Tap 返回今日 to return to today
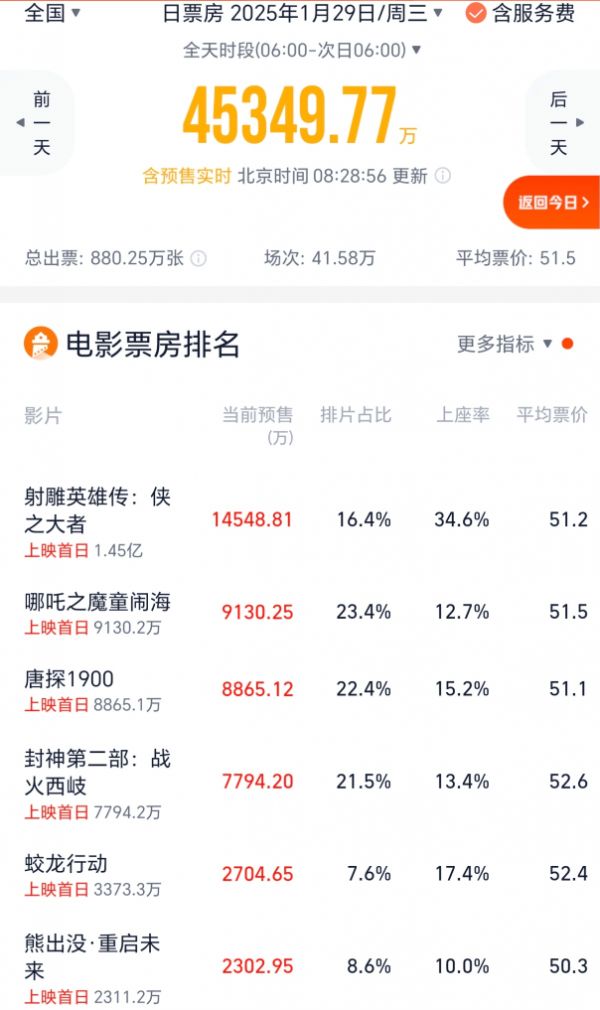Image resolution: width=600 pixels, height=1010 pixels. pyautogui.click(x=552, y=202)
